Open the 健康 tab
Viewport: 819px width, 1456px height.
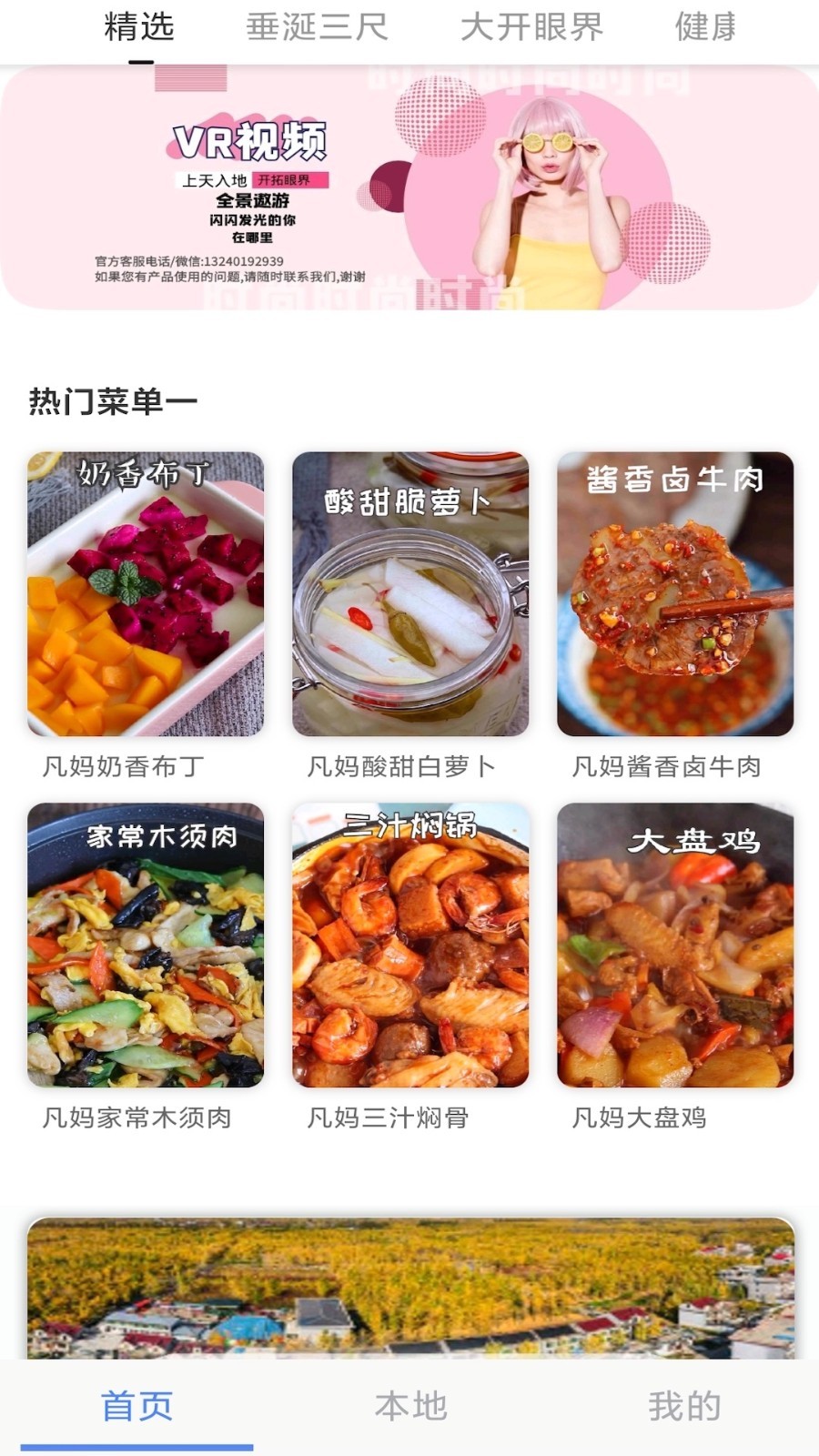(705, 27)
